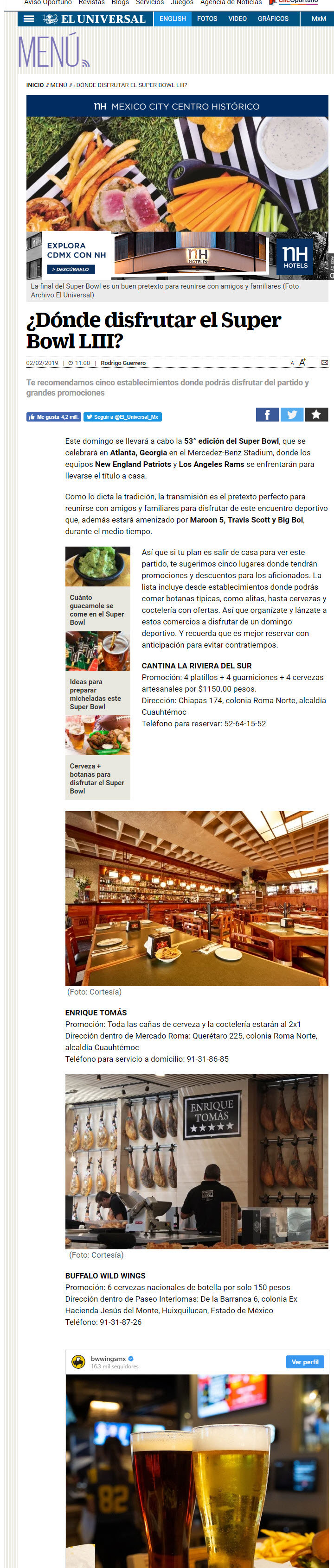Open the MxM section
334x1568 pixels.
[319, 19]
